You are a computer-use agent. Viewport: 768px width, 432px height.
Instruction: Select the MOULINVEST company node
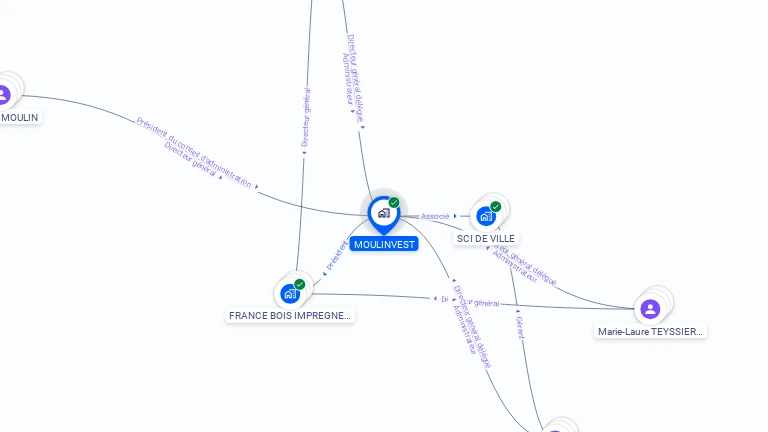point(383,213)
